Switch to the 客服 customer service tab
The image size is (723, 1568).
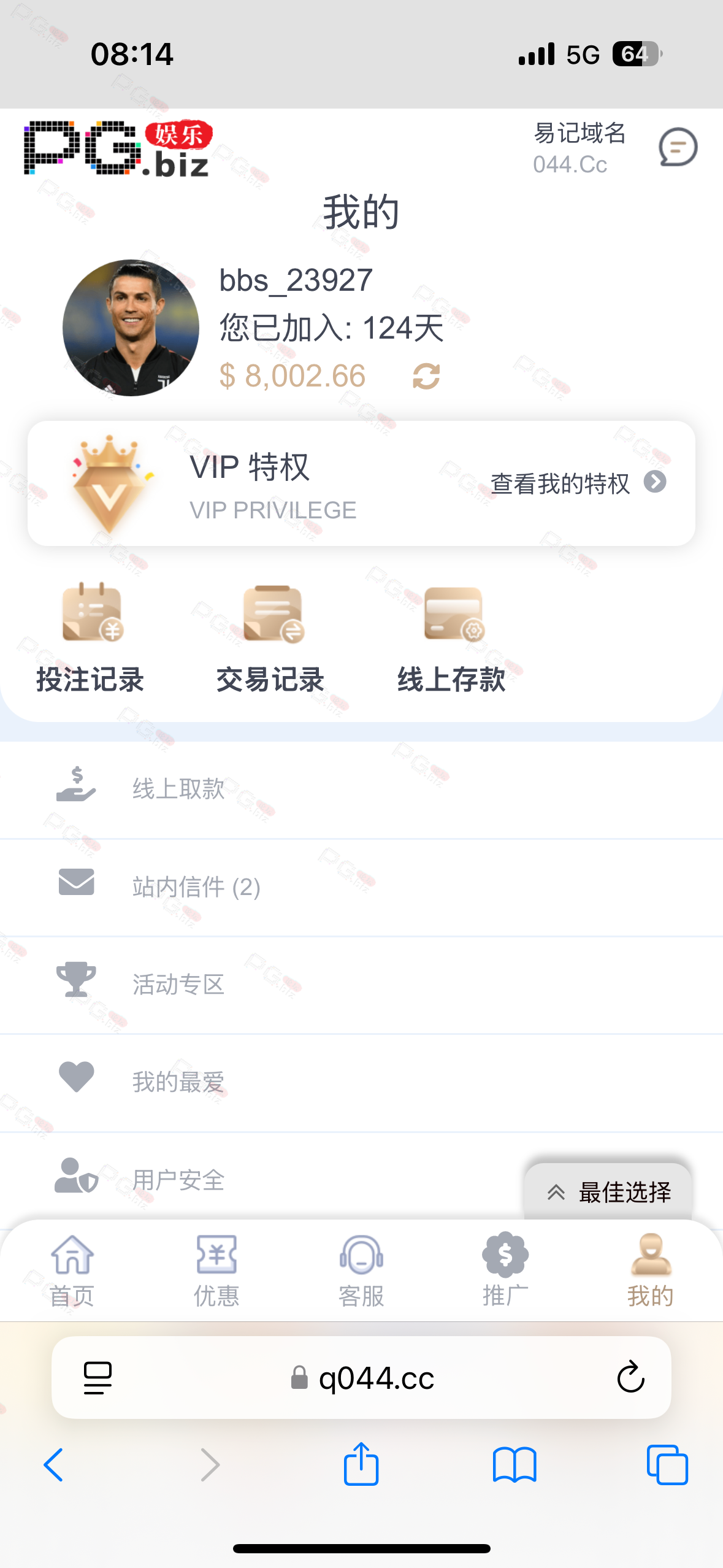point(361,1271)
